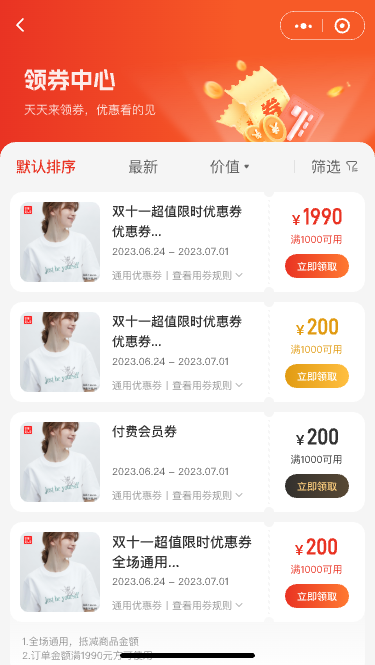Open the 价值 sort dropdown

click(229, 167)
